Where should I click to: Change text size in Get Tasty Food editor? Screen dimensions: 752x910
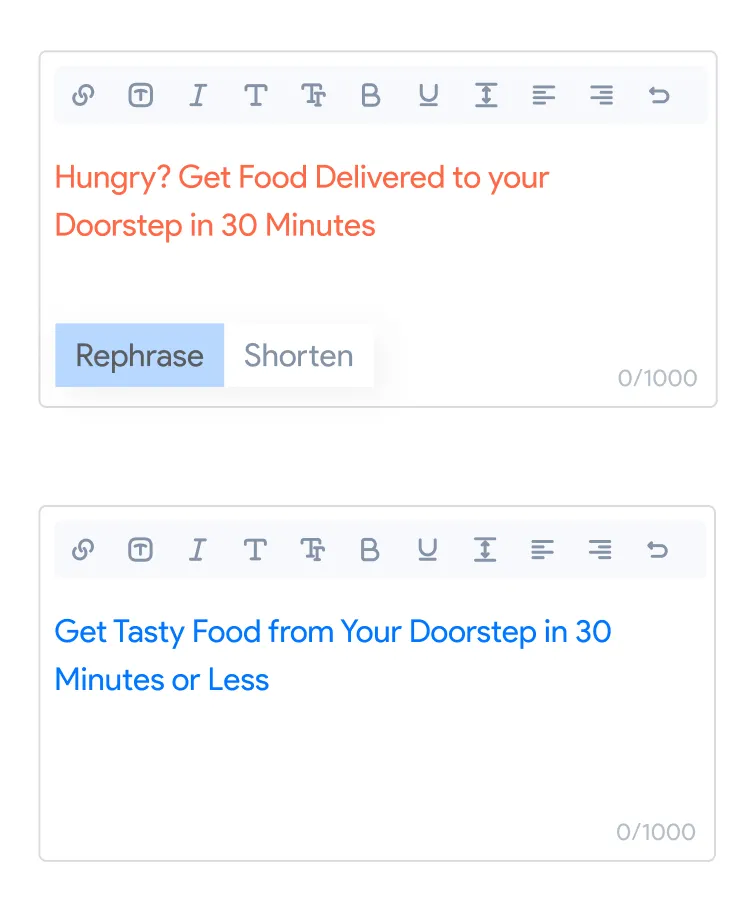[313, 550]
